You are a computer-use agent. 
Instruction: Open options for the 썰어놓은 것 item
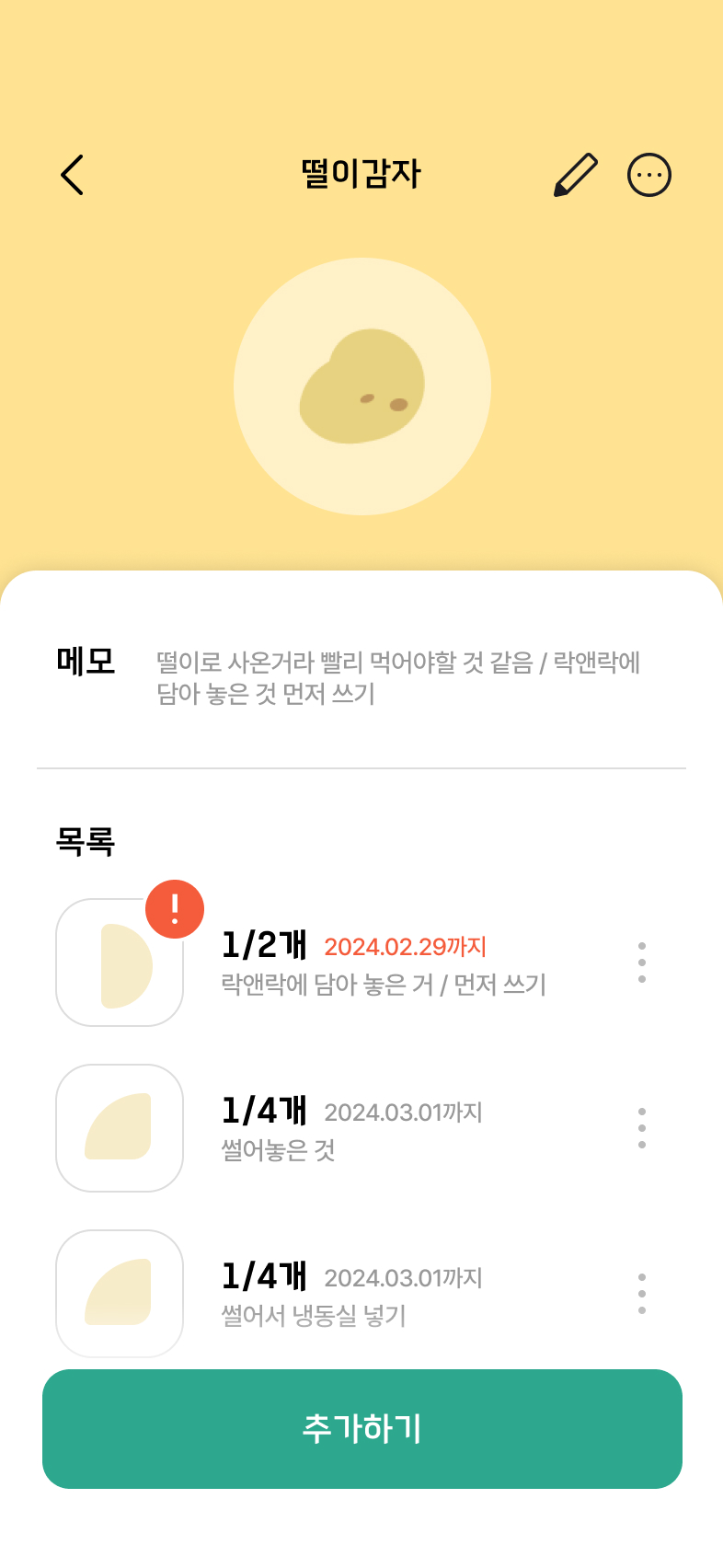tap(641, 1128)
